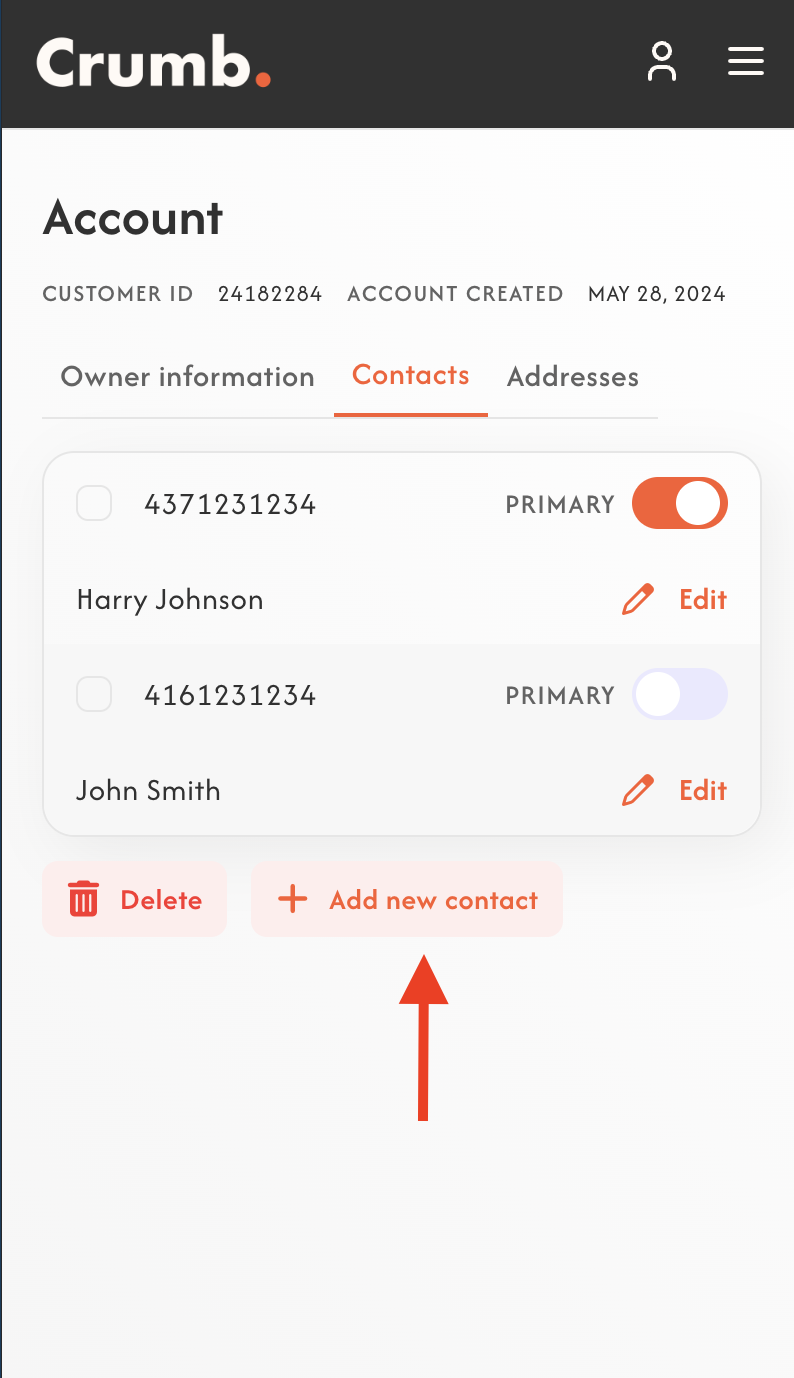The width and height of the screenshot is (794, 1378).
Task: Select the Contacts tab
Action: point(410,376)
